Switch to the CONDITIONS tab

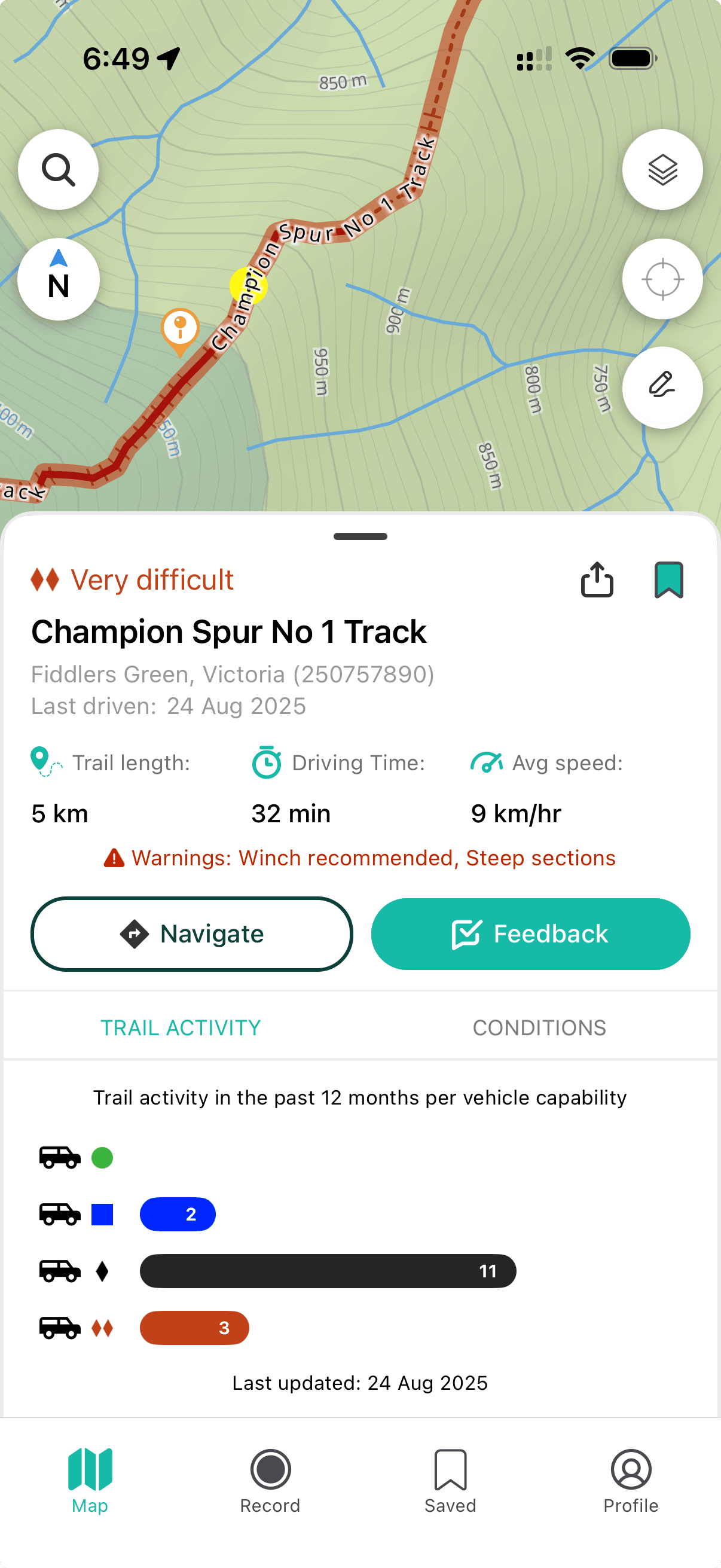coord(539,1027)
